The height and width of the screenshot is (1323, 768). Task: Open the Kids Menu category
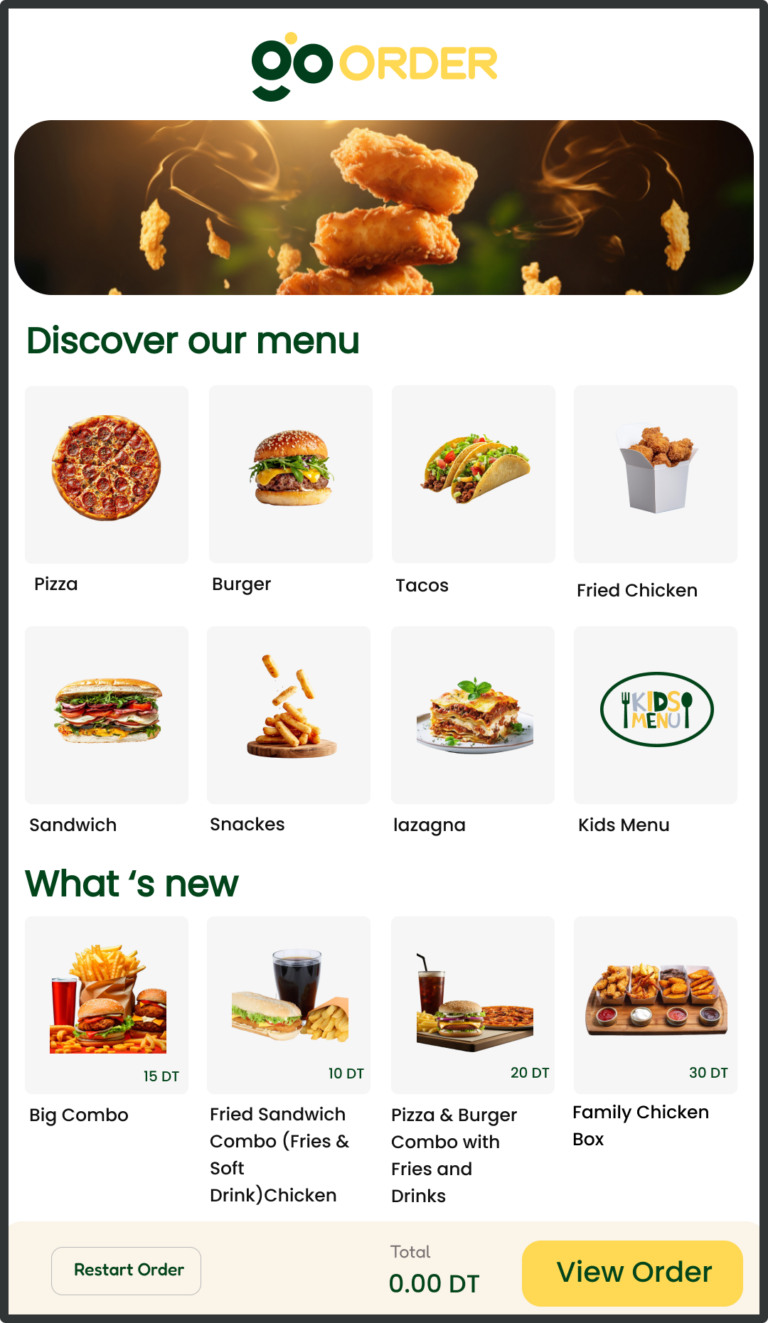click(655, 714)
